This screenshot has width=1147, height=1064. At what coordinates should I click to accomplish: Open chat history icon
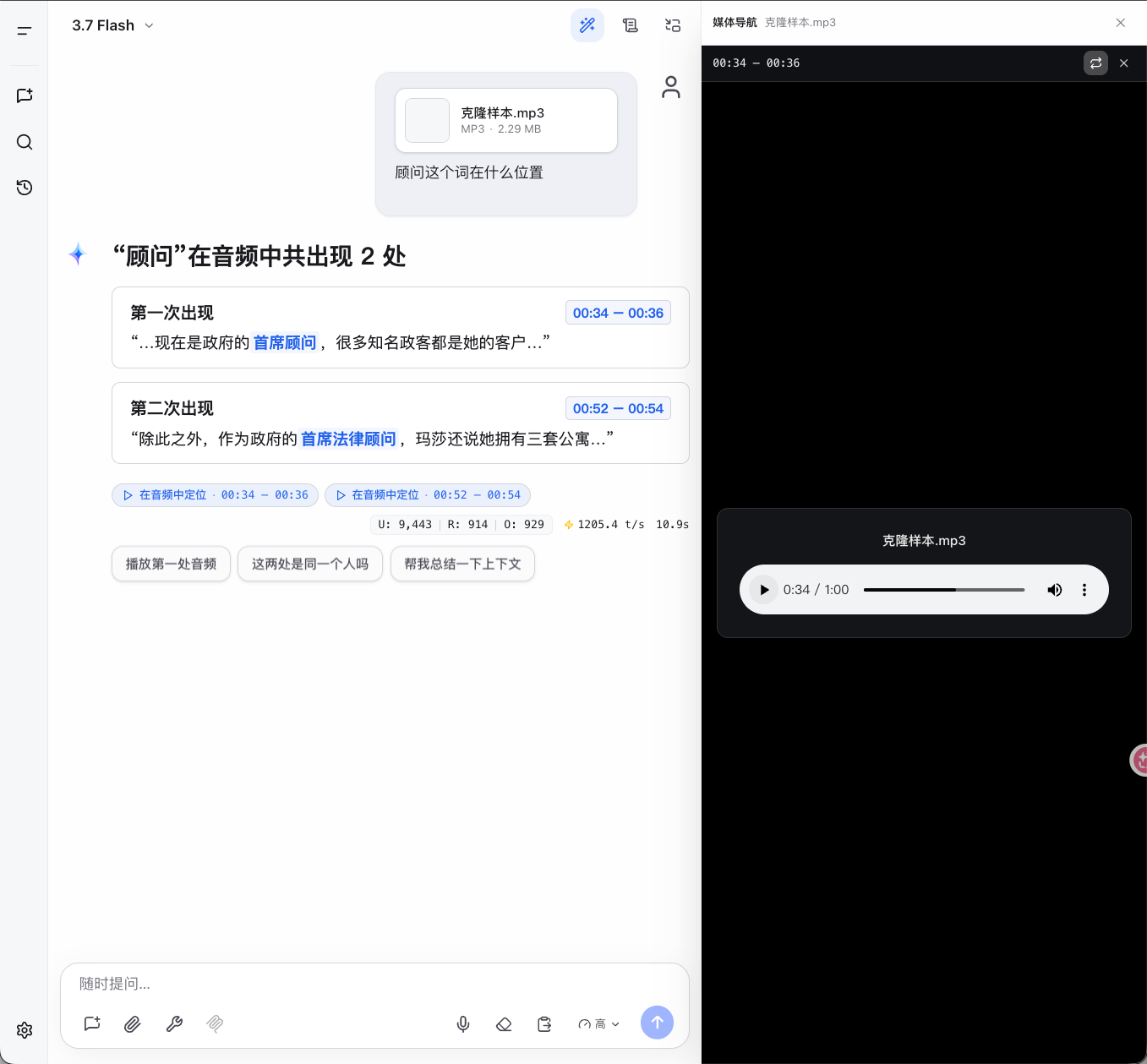[25, 188]
